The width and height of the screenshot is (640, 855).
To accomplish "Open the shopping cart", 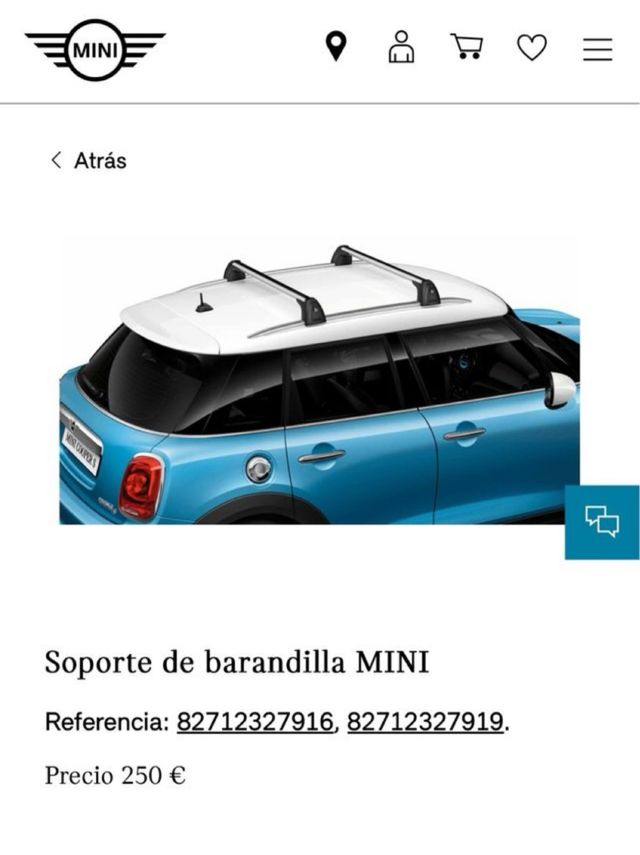I will [x=466, y=47].
